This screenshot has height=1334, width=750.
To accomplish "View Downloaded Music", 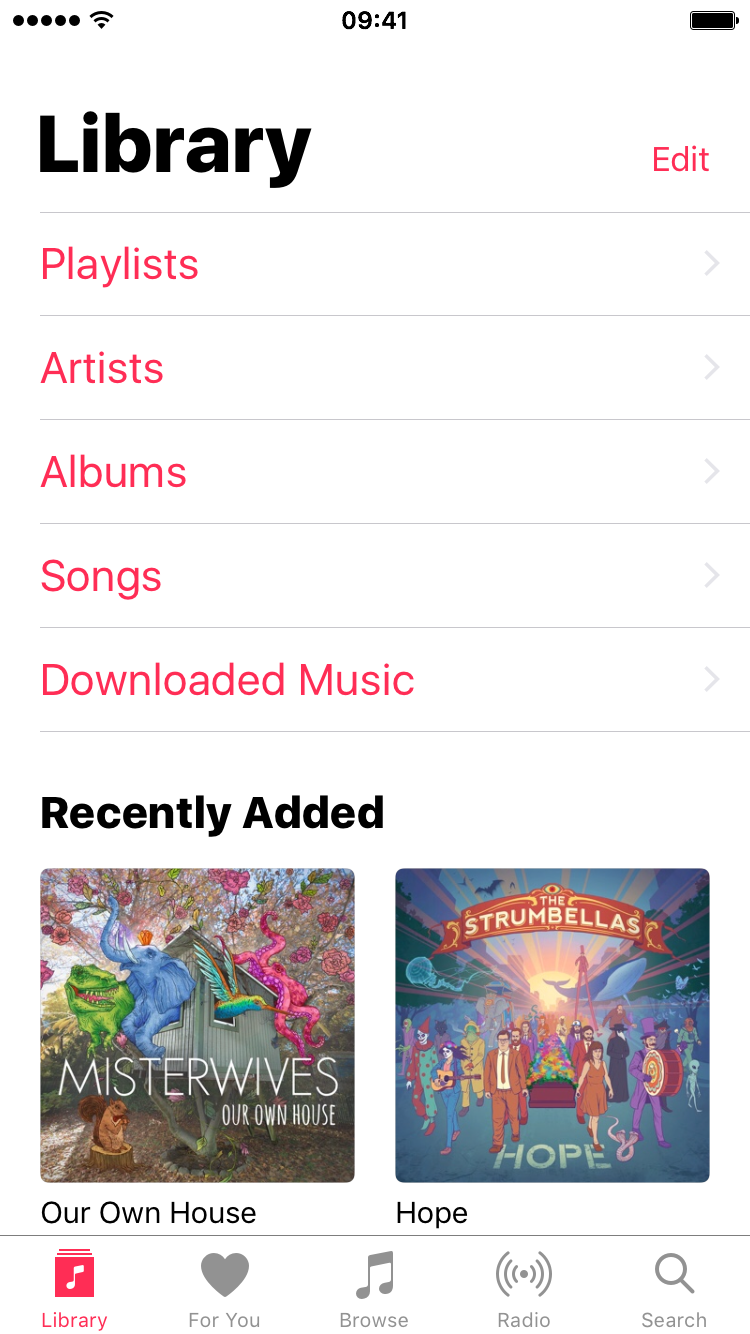I will click(395, 680).
